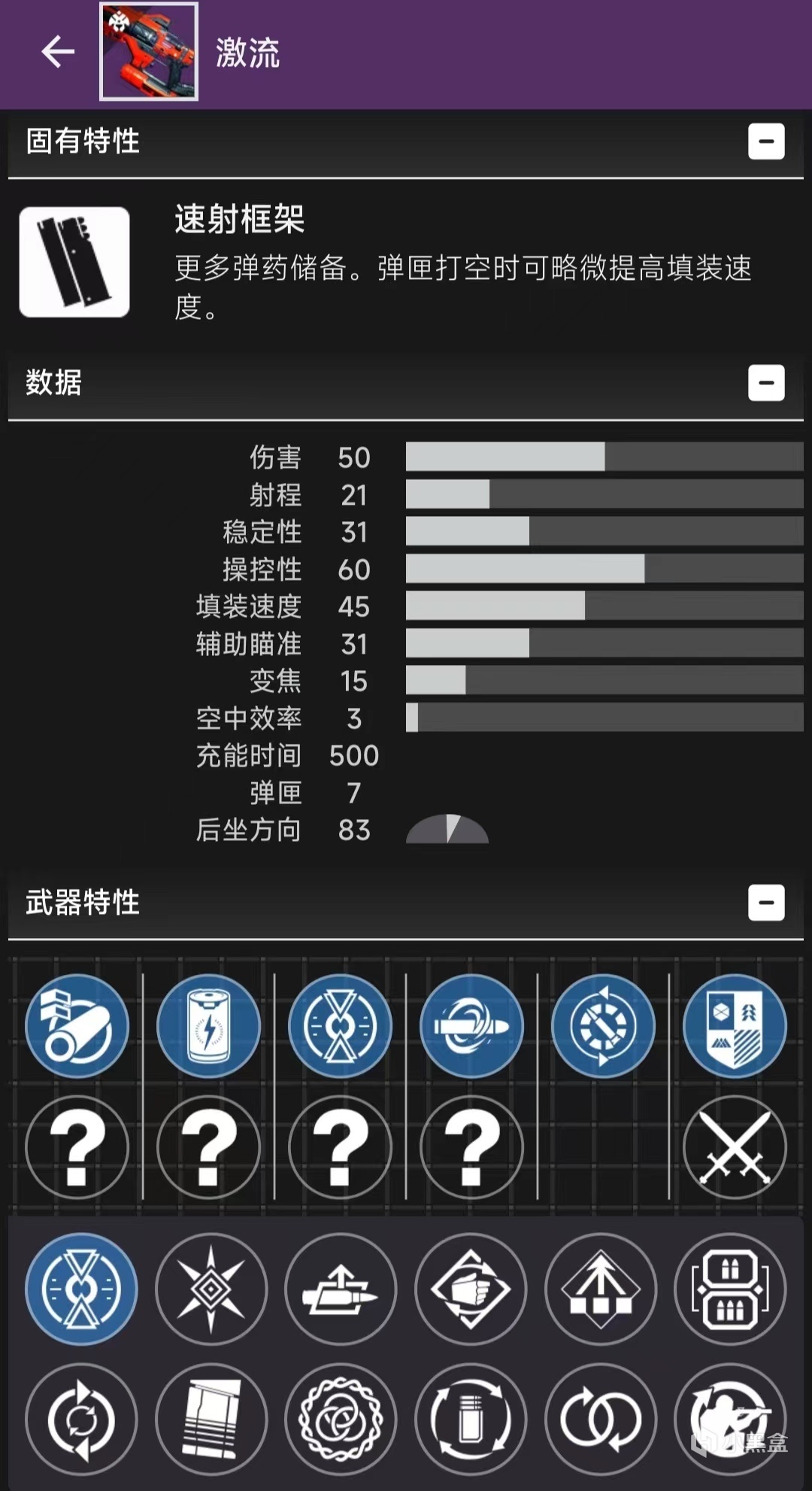This screenshot has height=1491, width=812.
Task: Choose the pointing-hand diamond perk
Action: [471, 1289]
